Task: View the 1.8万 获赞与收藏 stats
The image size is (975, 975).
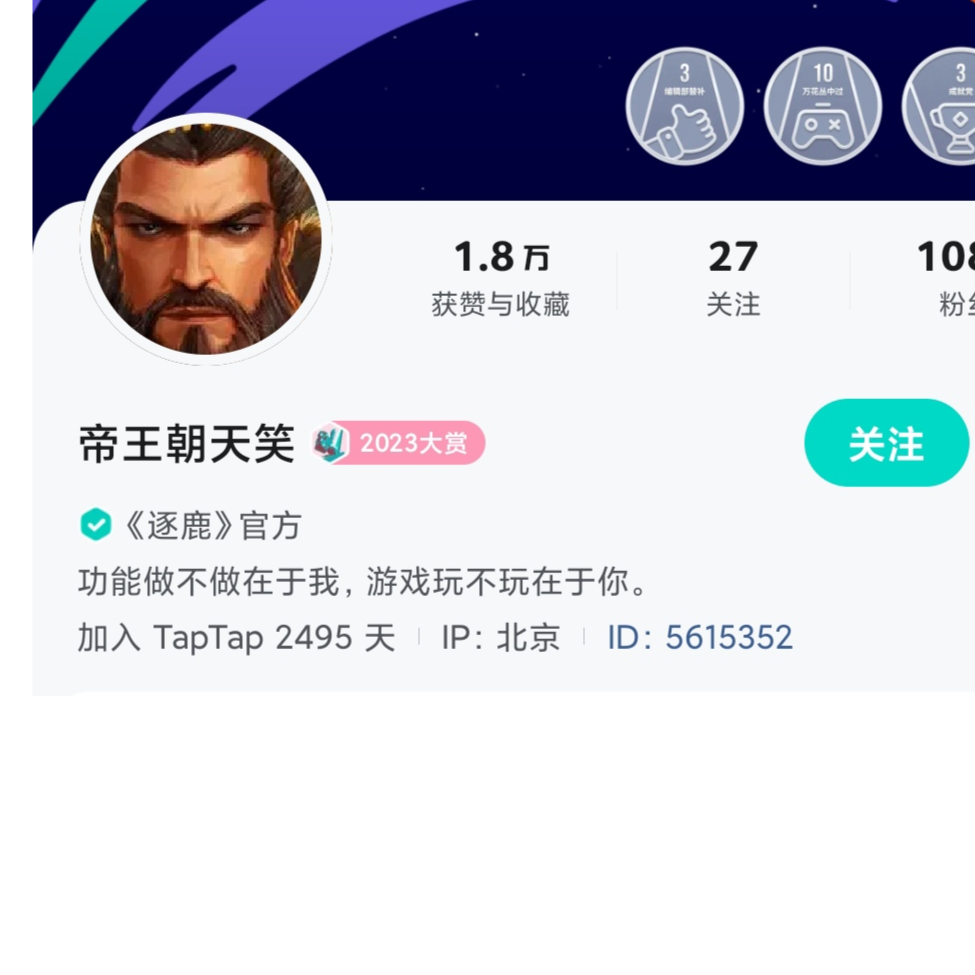Action: (500, 278)
